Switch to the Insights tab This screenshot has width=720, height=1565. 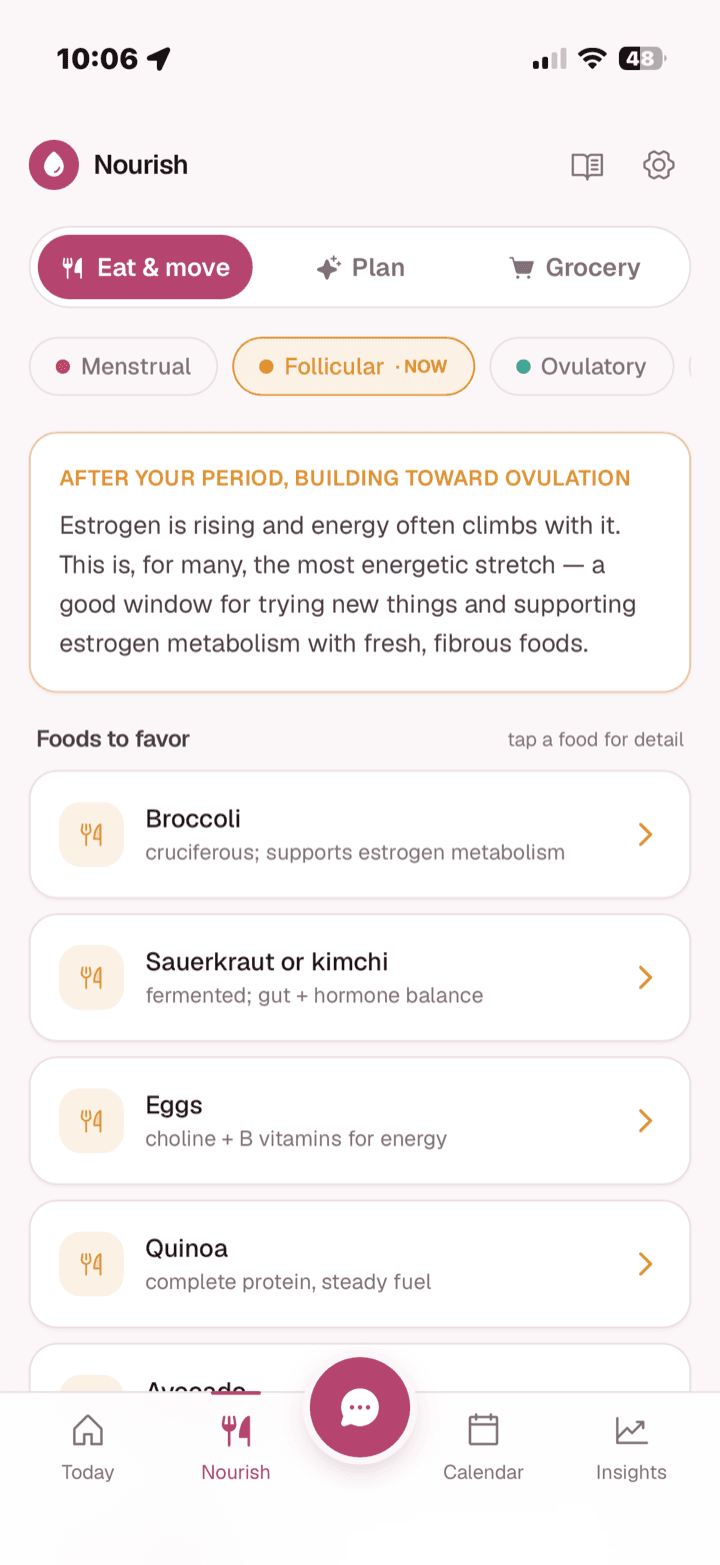click(631, 1447)
